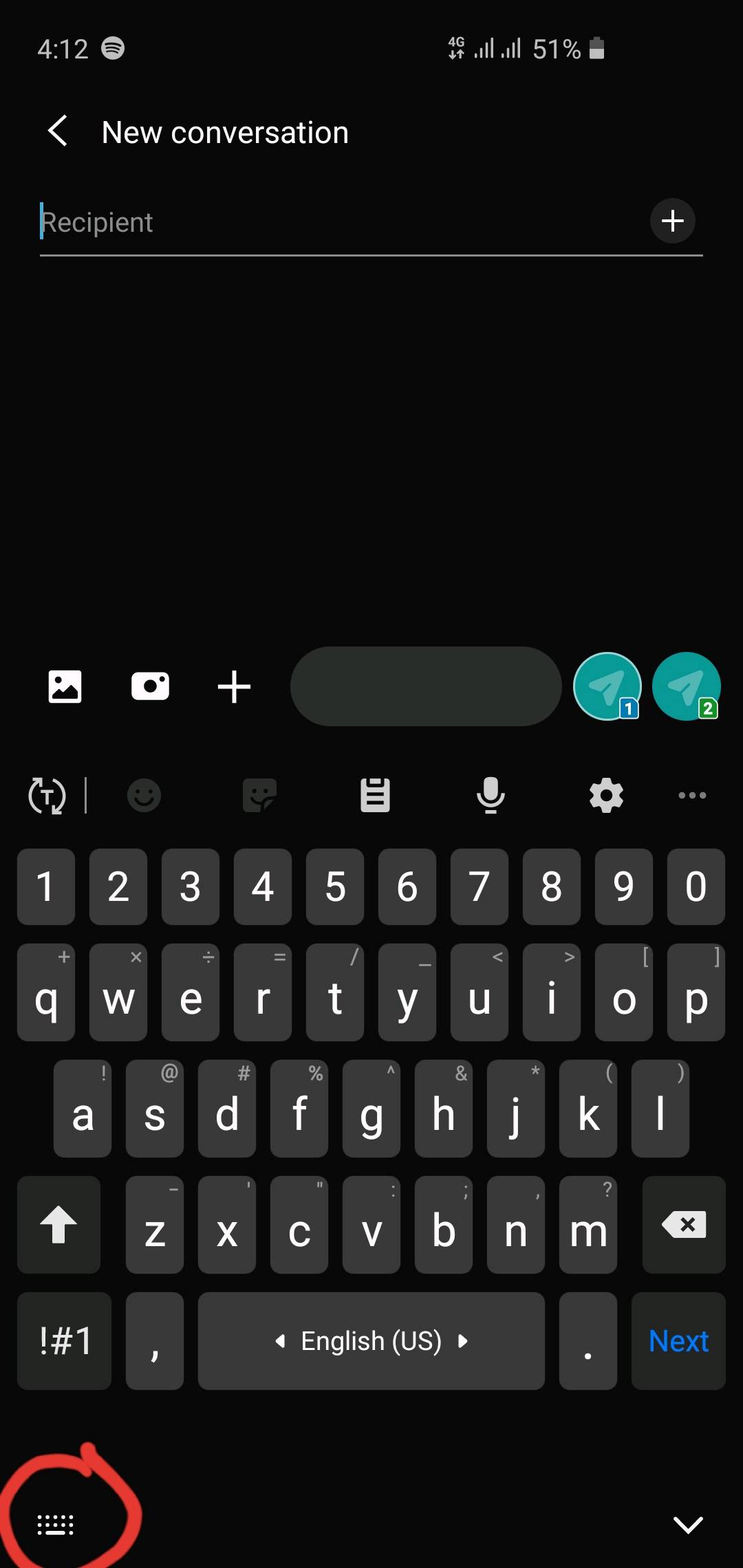
Task: Open camera to attach photo
Action: pyautogui.click(x=150, y=686)
